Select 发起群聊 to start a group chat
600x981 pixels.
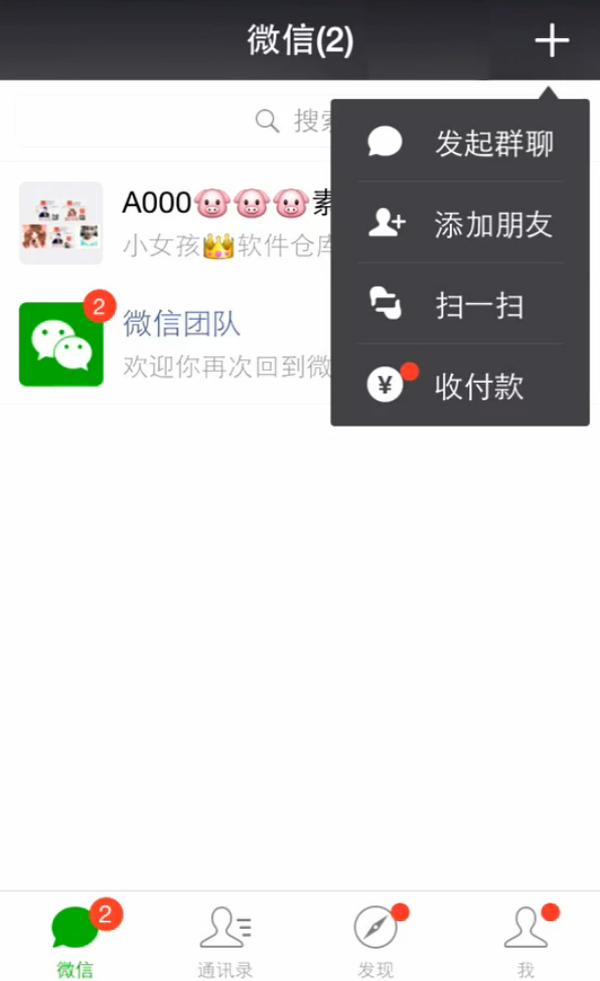pos(460,143)
